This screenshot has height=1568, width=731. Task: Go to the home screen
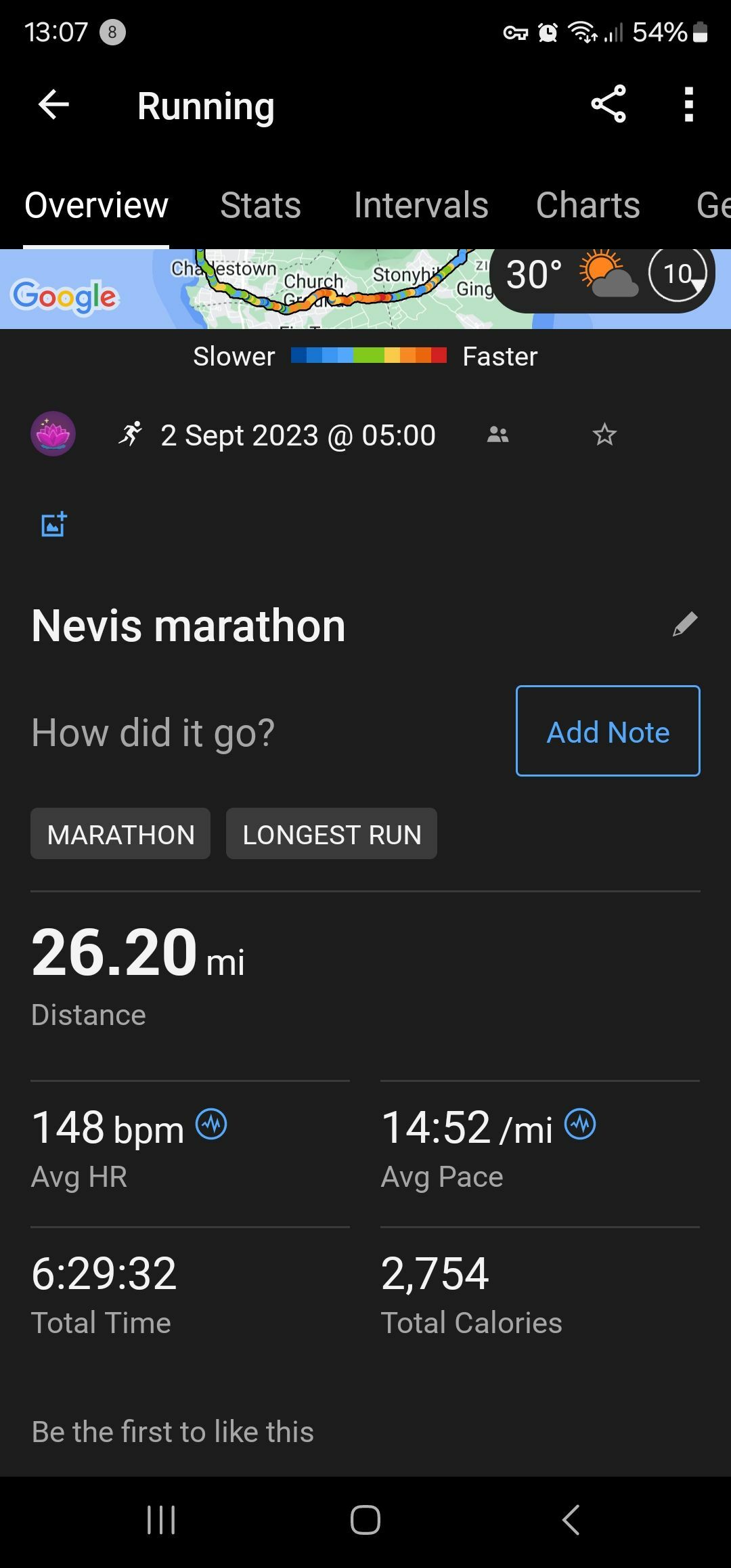click(x=365, y=1521)
